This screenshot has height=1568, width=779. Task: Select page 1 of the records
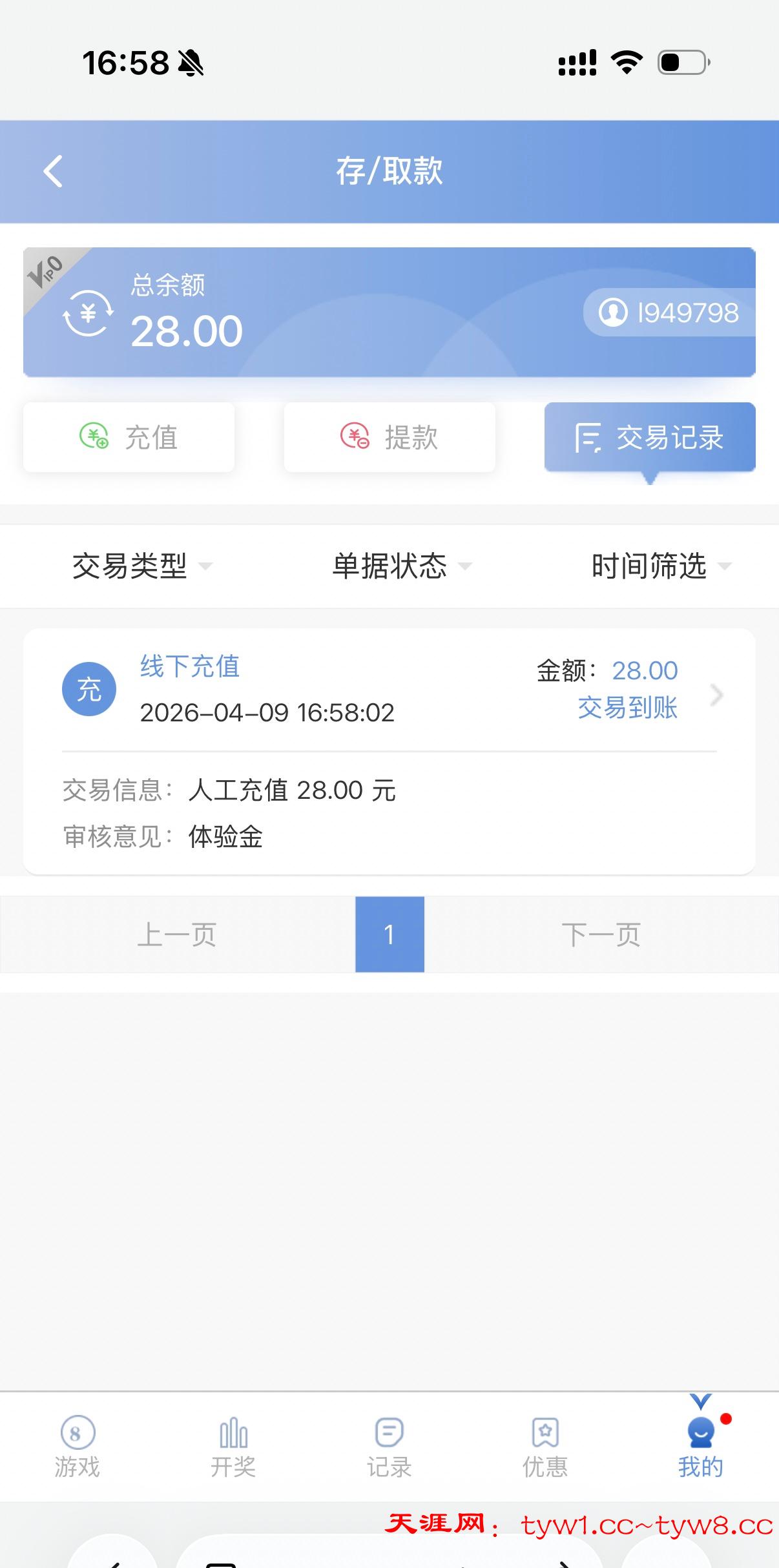pyautogui.click(x=389, y=934)
